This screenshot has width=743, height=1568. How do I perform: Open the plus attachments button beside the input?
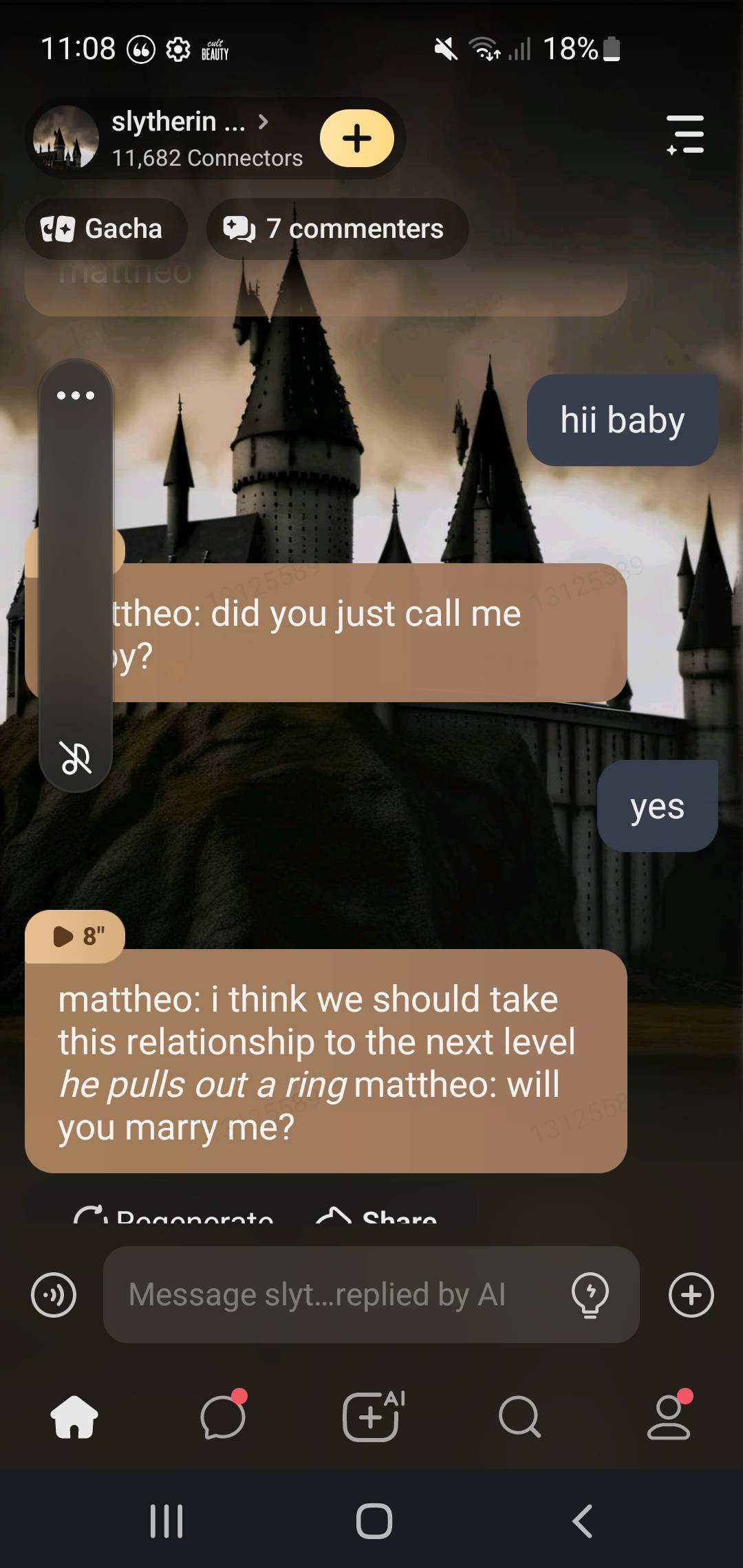click(691, 1295)
